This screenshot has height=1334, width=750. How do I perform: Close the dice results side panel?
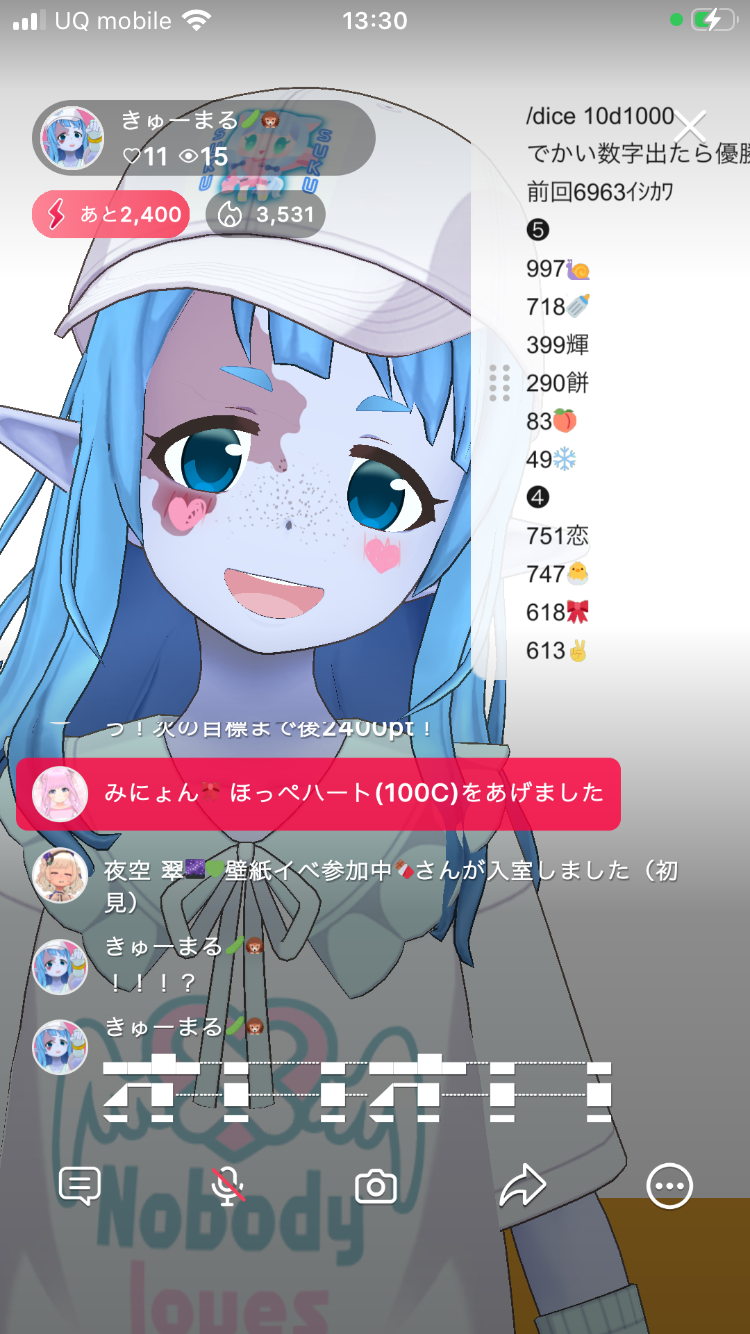pyautogui.click(x=690, y=126)
